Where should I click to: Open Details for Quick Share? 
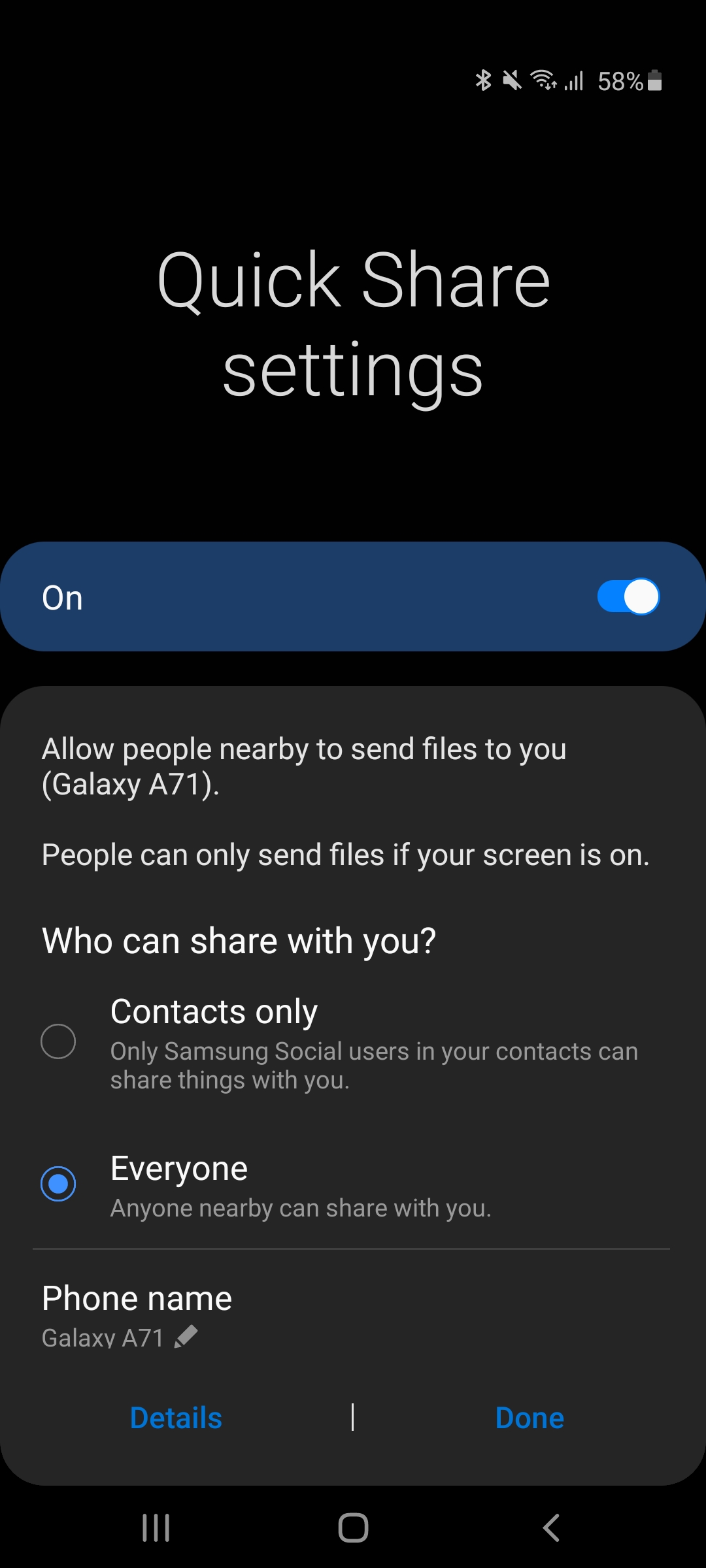pyautogui.click(x=176, y=1418)
